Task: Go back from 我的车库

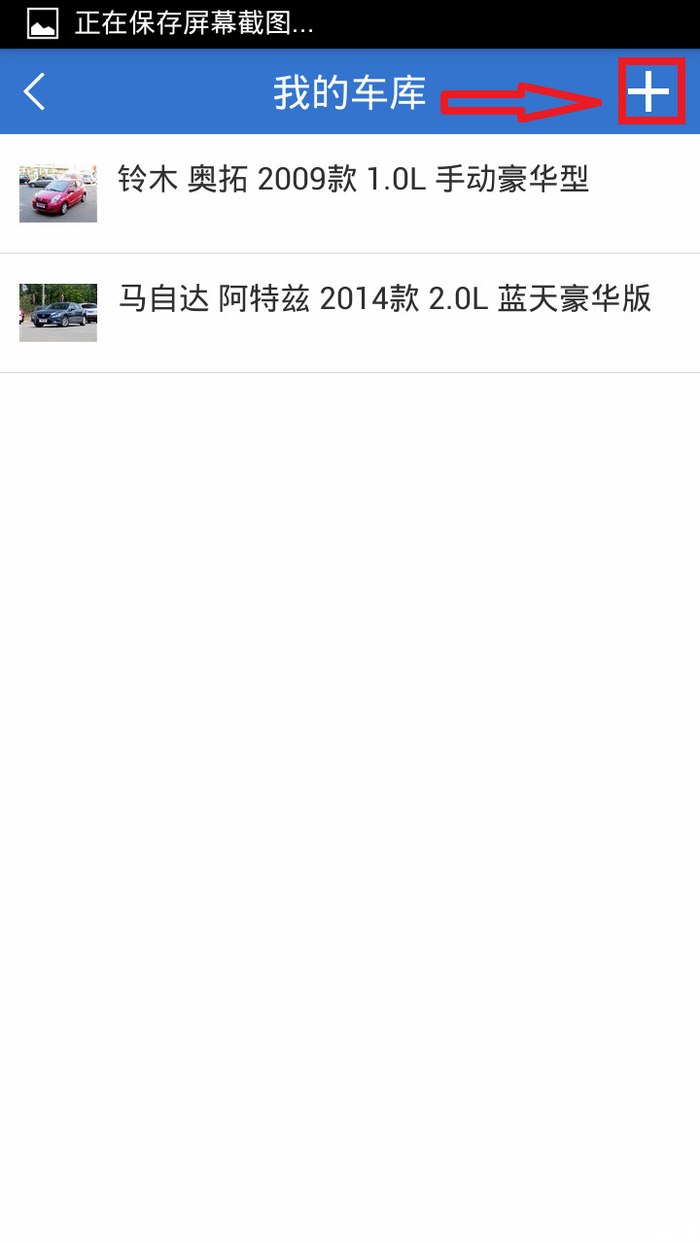Action: pyautogui.click(x=35, y=92)
